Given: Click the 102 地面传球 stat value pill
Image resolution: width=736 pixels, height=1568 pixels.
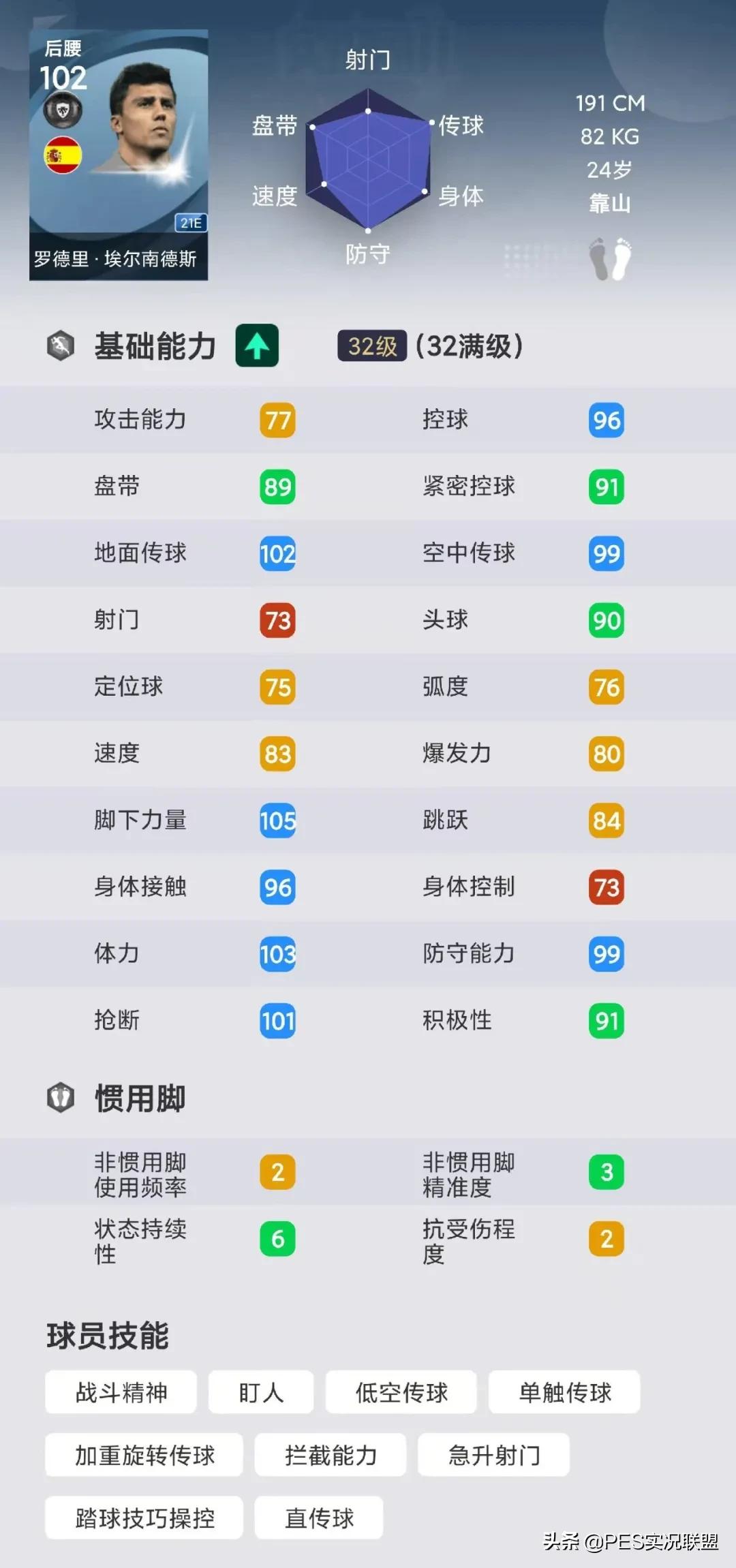Looking at the screenshot, I should 277,553.
